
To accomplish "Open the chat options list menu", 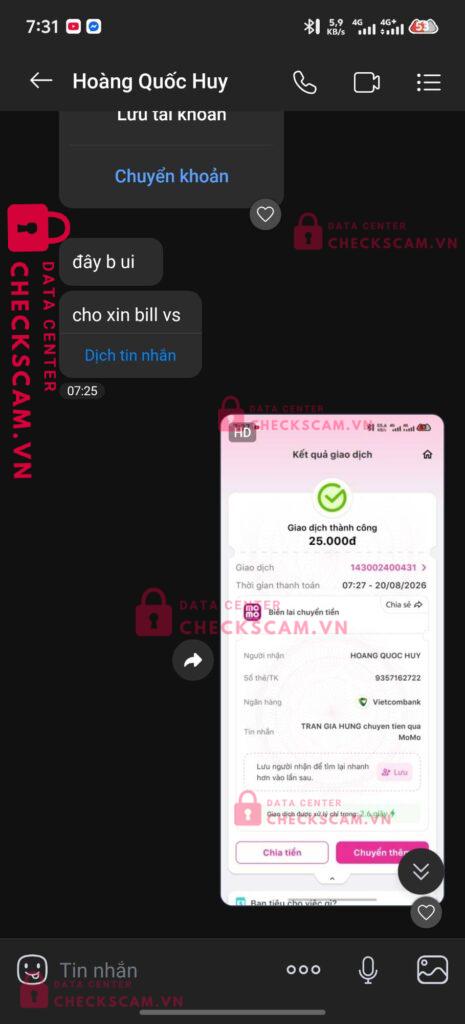I will pos(428,82).
